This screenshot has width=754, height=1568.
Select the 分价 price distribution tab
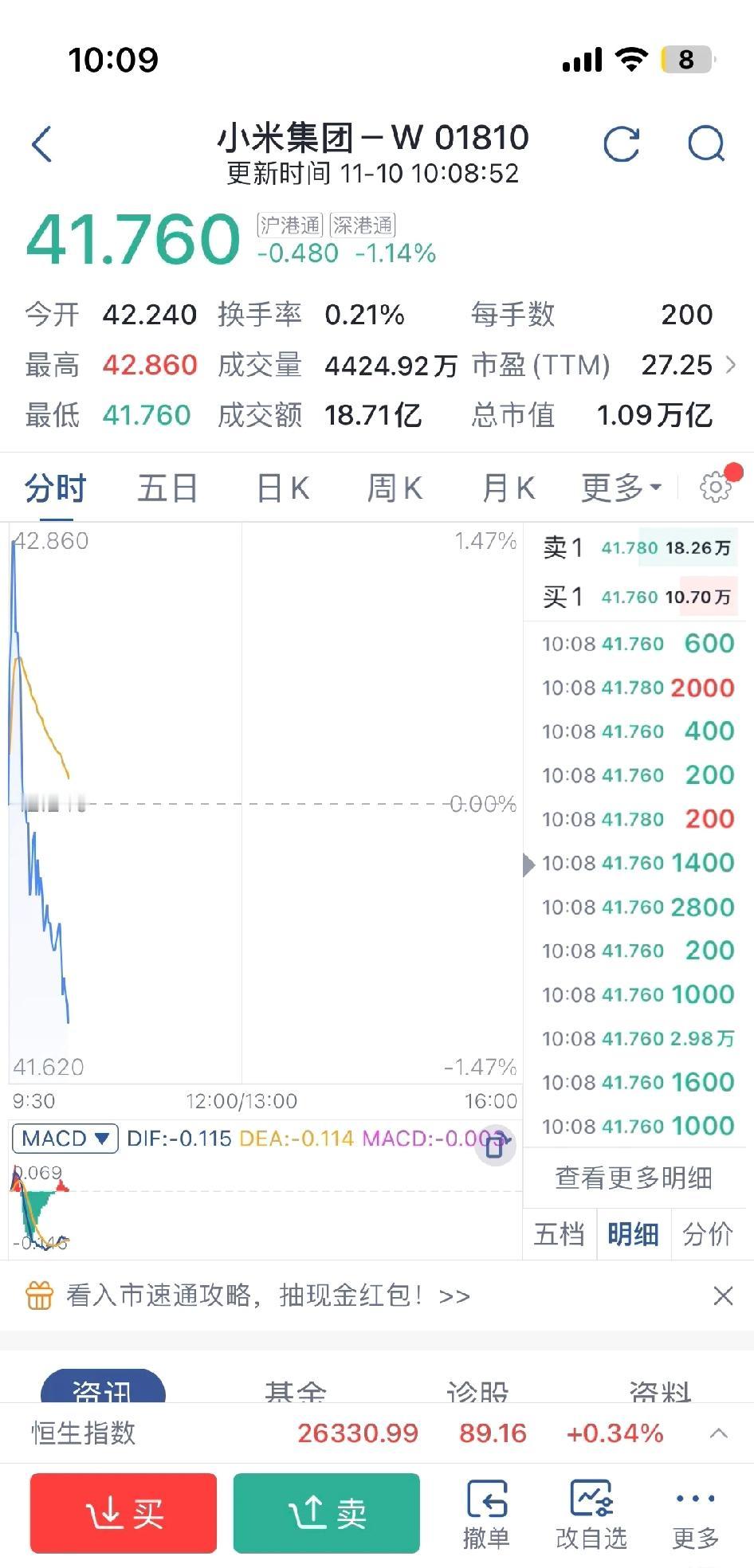coord(709,1233)
